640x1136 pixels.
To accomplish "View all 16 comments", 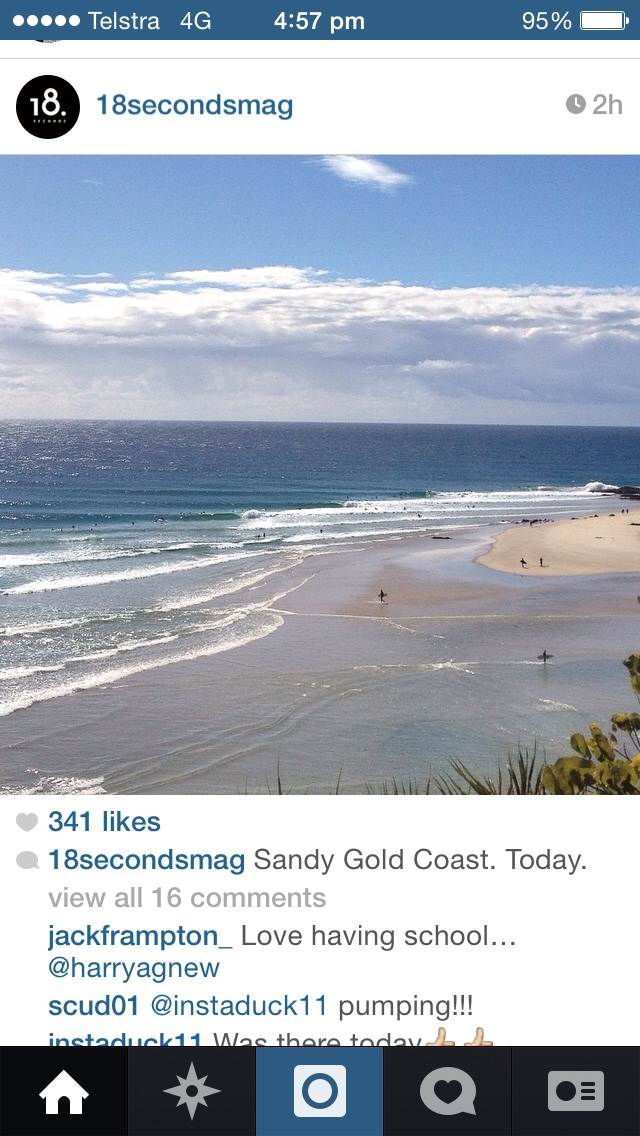I will (187, 898).
